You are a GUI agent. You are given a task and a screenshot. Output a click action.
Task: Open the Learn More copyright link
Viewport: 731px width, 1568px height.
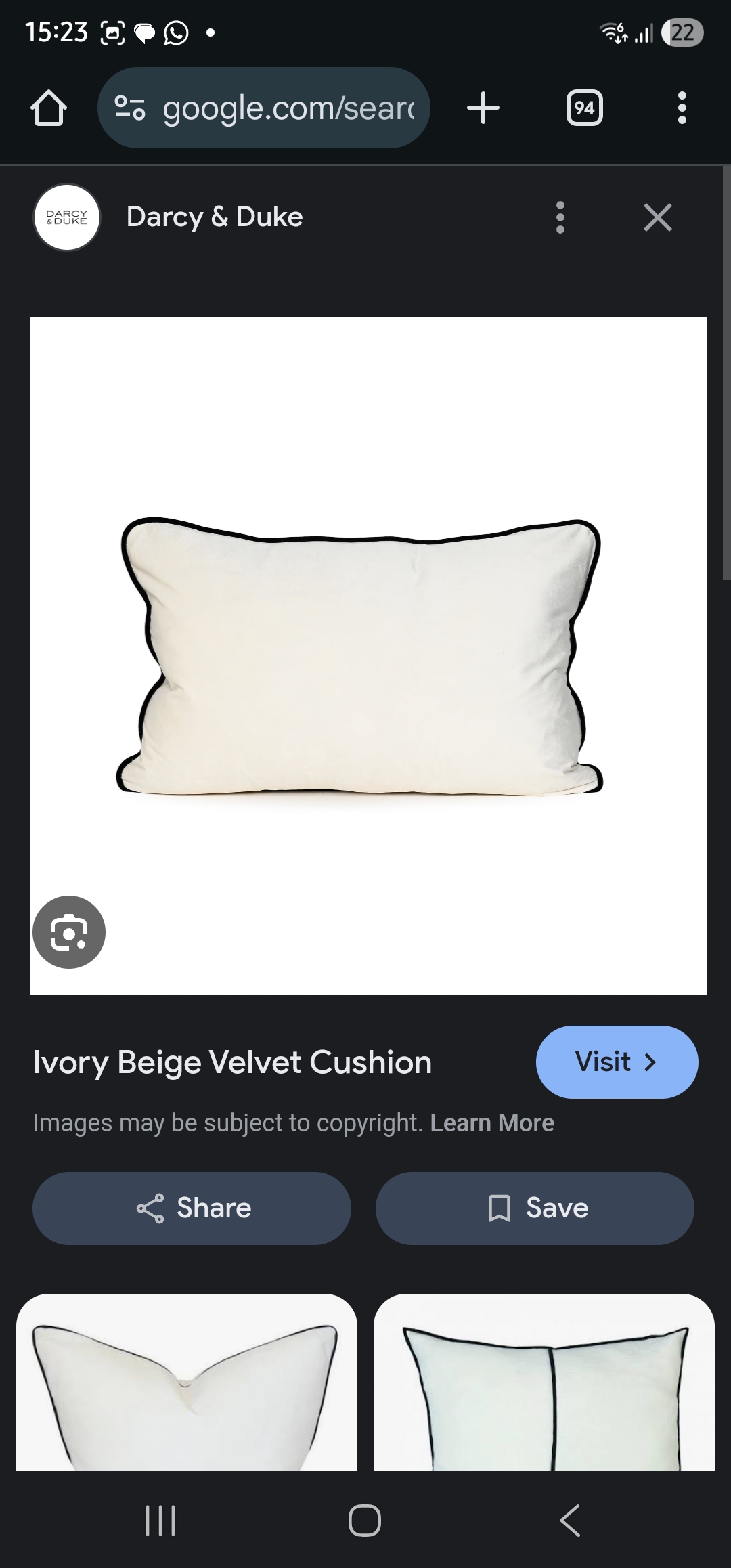(x=492, y=1123)
